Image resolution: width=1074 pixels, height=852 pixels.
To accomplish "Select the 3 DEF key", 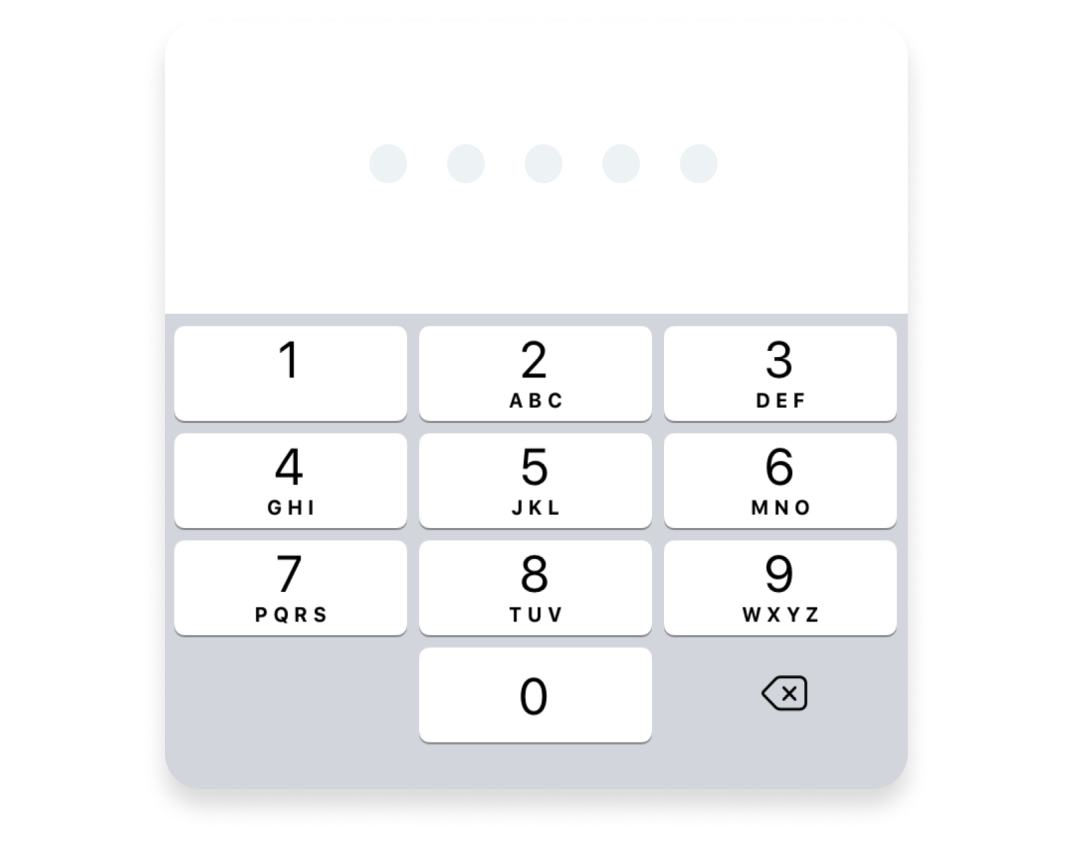I will [780, 373].
